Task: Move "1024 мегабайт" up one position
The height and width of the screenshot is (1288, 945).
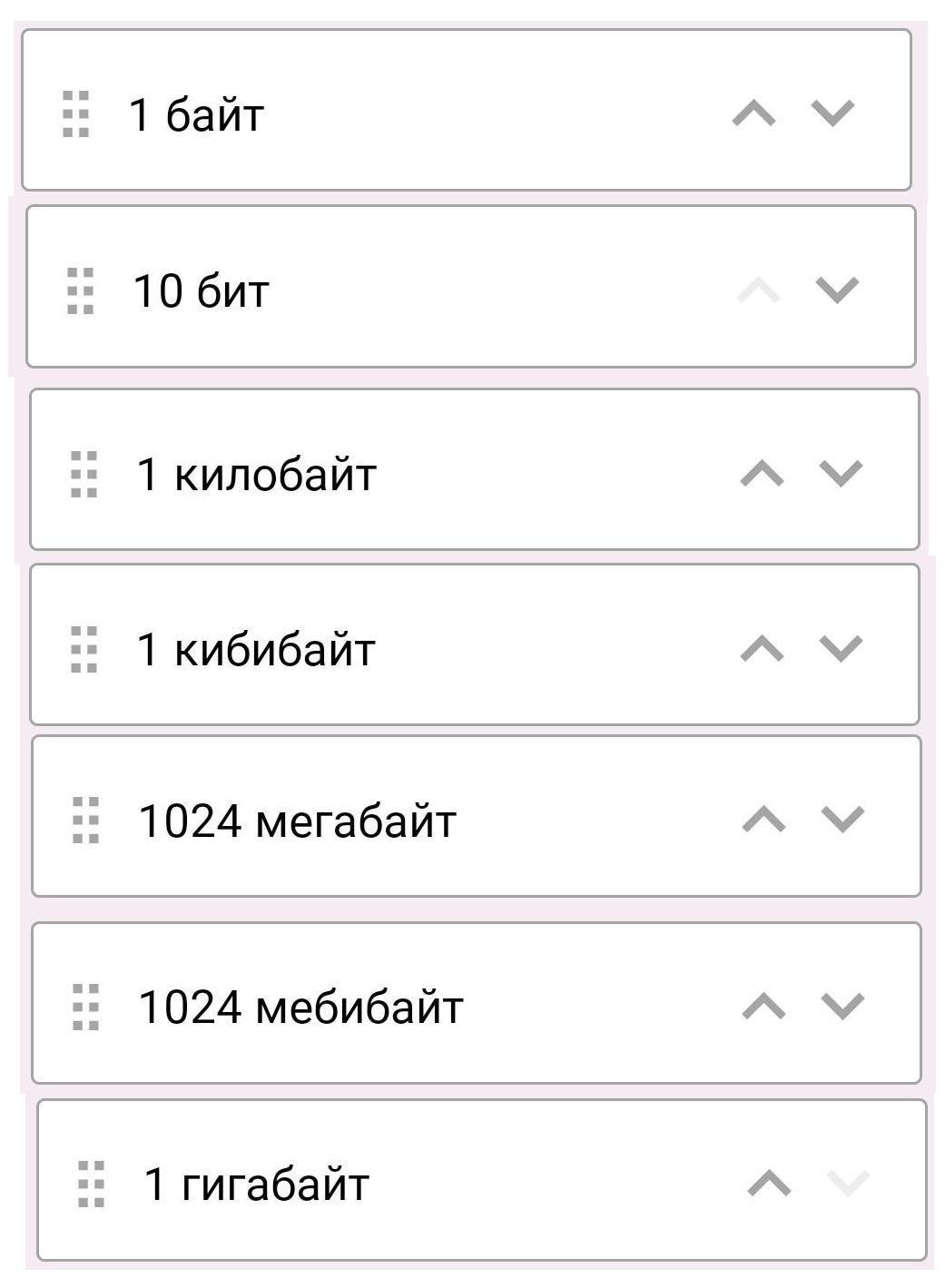Action: [764, 820]
